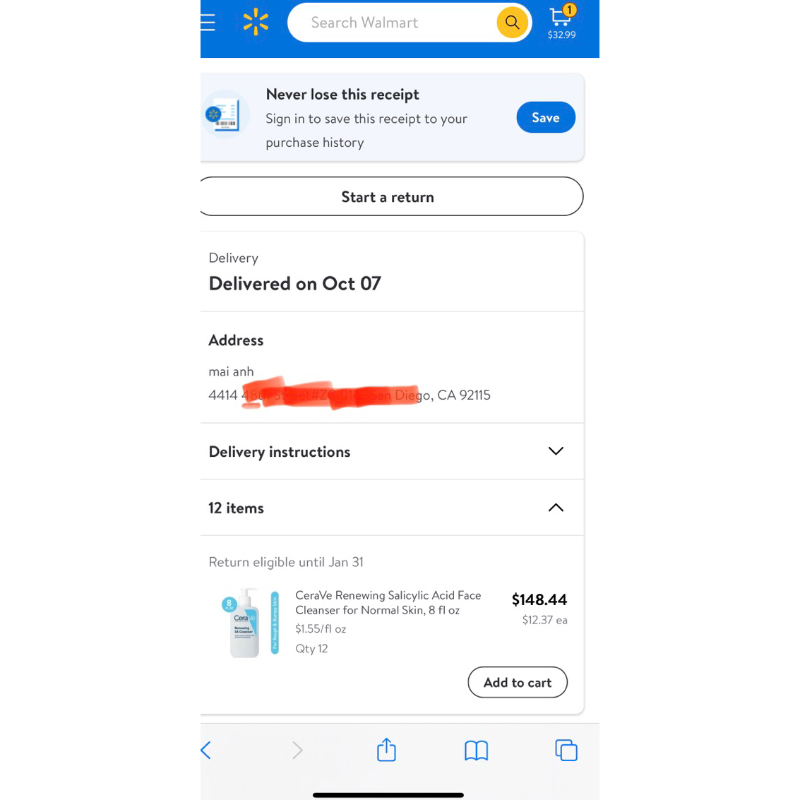Open the CeraVe Salicylic Acid Cleanser product
Image resolution: width=800 pixels, height=800 pixels.
click(388, 602)
